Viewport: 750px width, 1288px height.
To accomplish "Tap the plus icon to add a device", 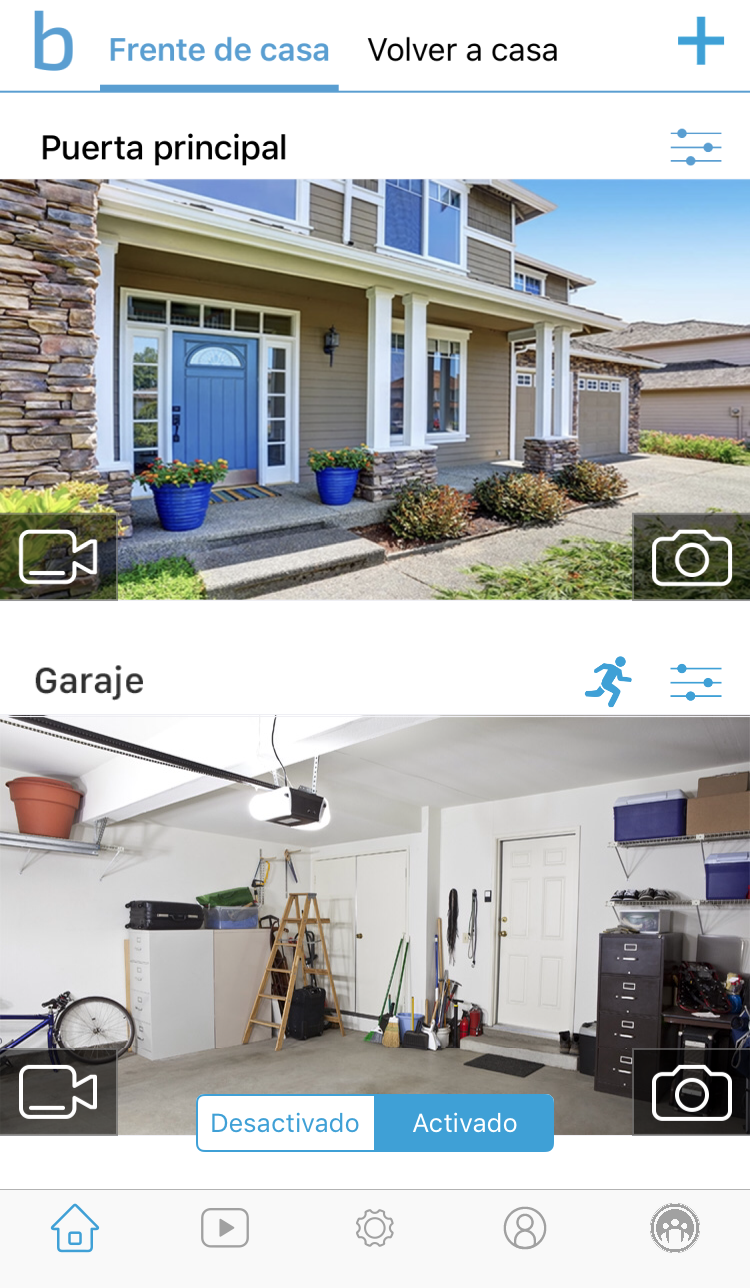I will pyautogui.click(x=700, y=42).
